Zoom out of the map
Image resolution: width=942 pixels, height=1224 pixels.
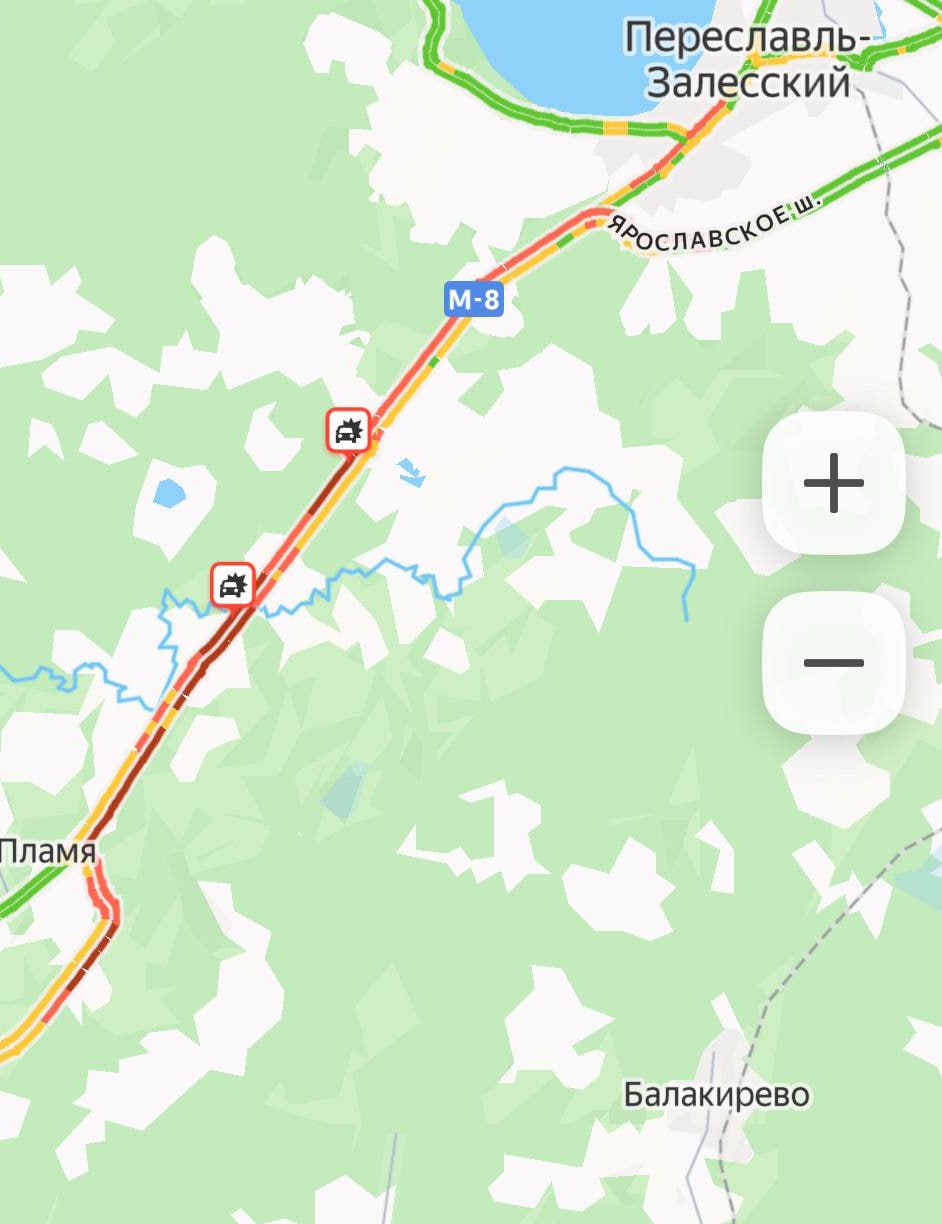pyautogui.click(x=833, y=662)
